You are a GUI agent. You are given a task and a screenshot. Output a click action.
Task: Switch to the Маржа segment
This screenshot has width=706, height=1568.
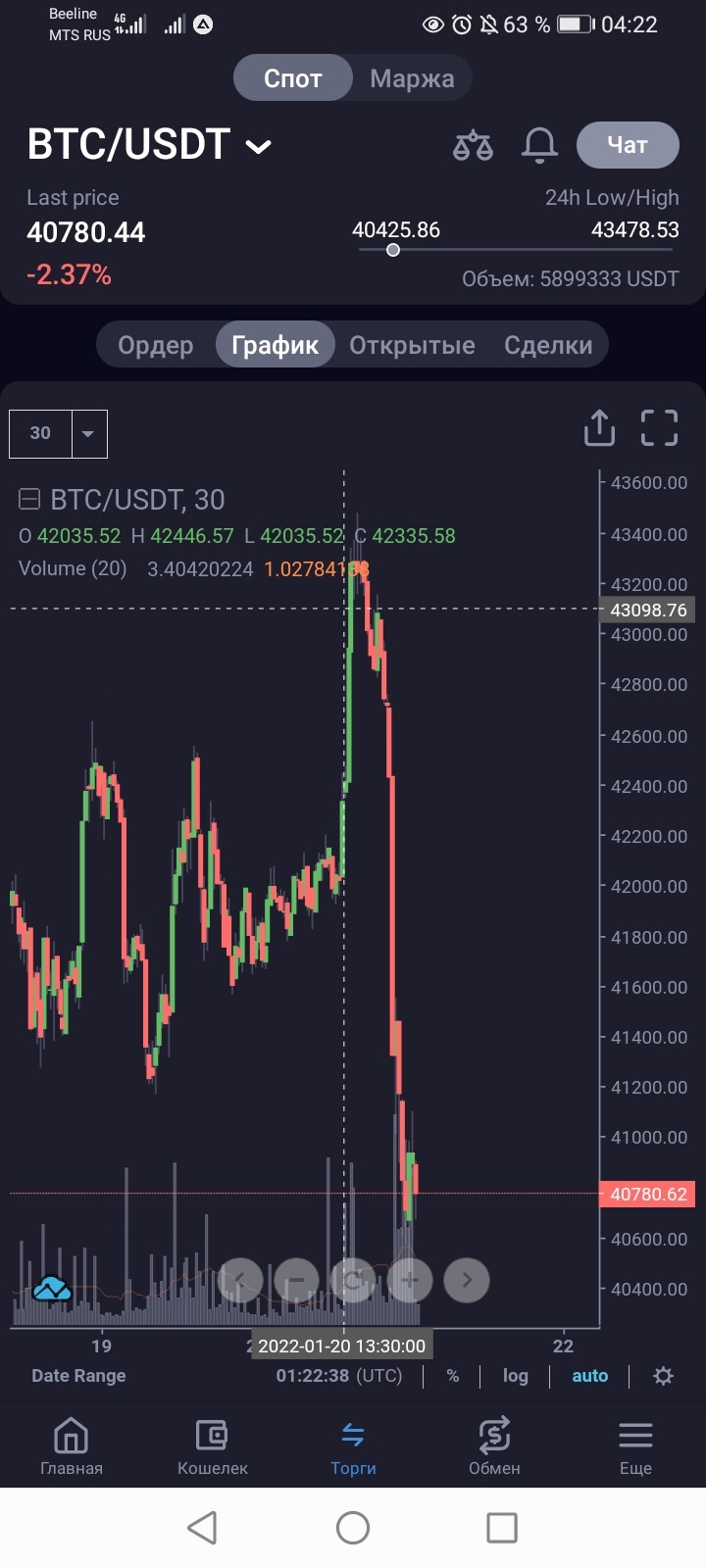[x=412, y=78]
